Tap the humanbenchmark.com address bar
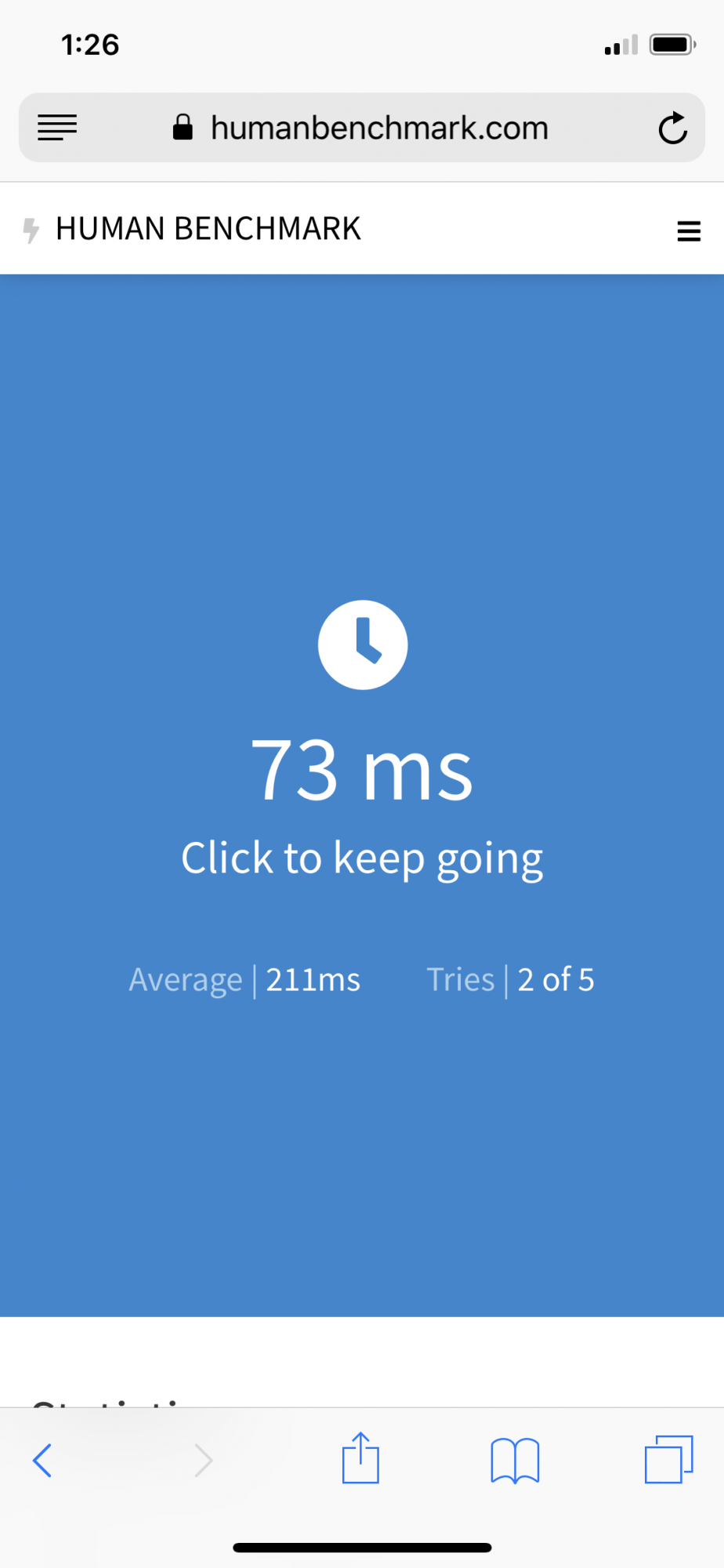Viewport: 724px width, 1568px height. pyautogui.click(x=379, y=128)
